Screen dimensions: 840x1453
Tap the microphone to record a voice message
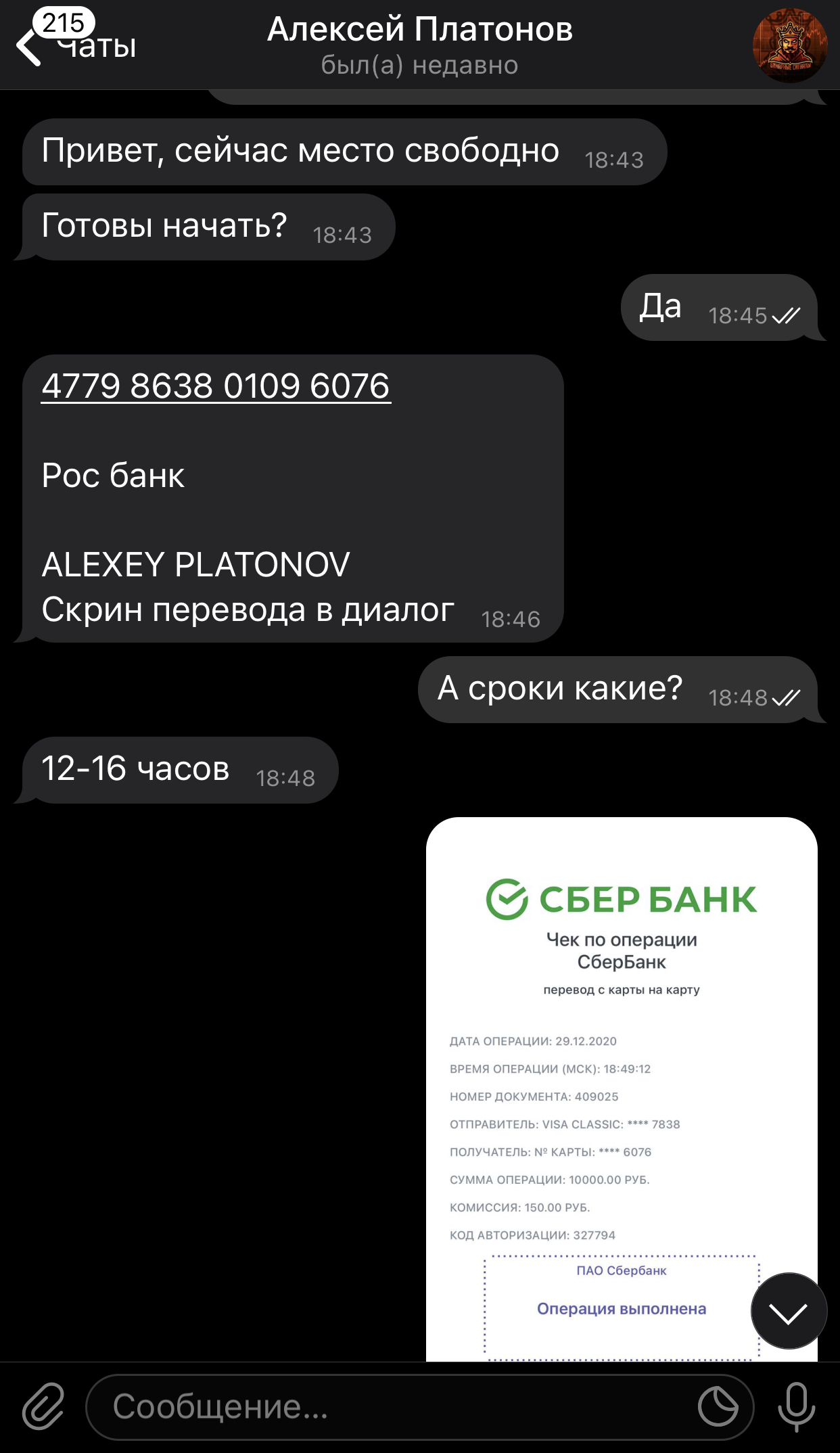[796, 1406]
